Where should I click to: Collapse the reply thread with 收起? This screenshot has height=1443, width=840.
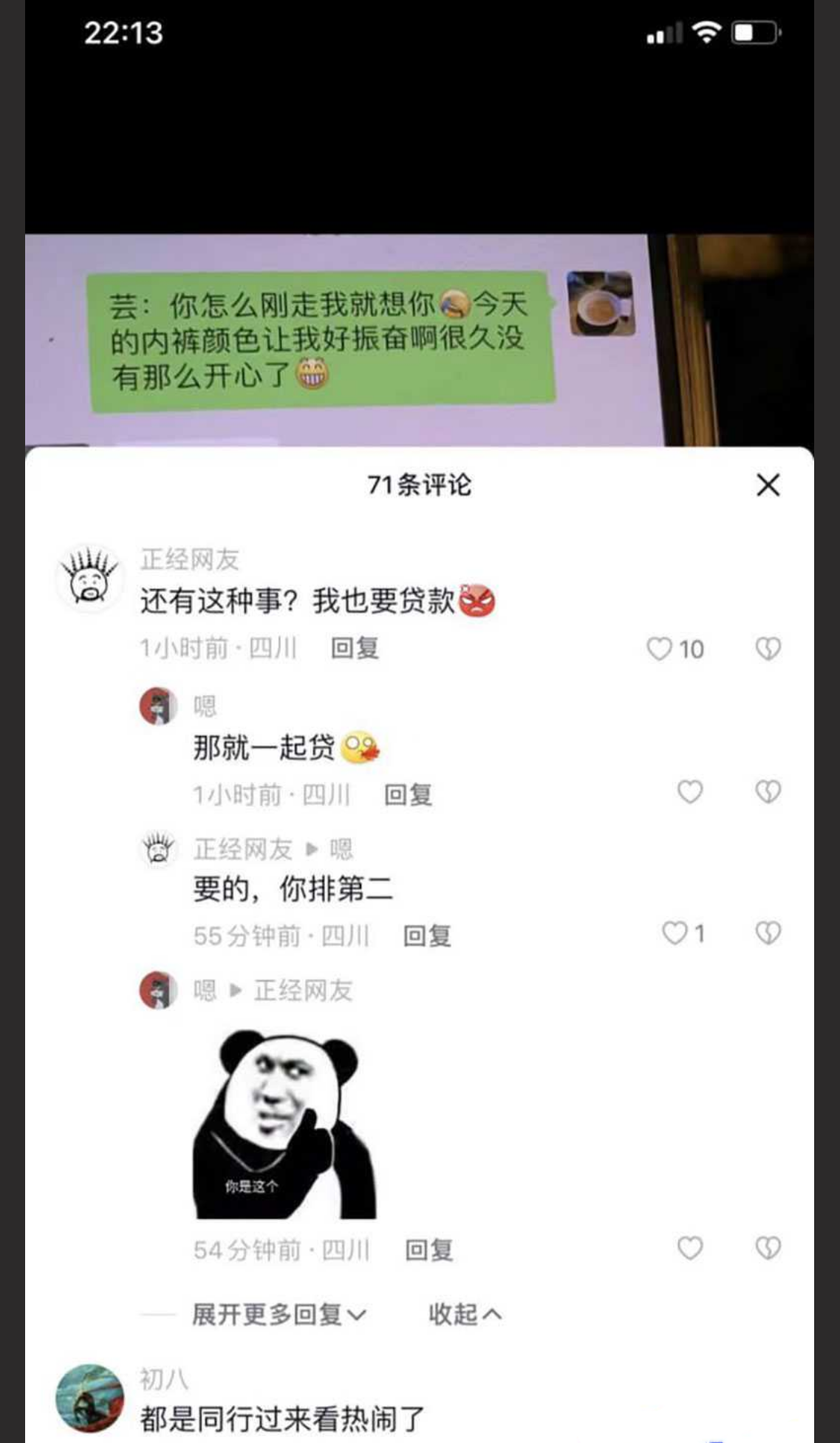pos(463,1314)
